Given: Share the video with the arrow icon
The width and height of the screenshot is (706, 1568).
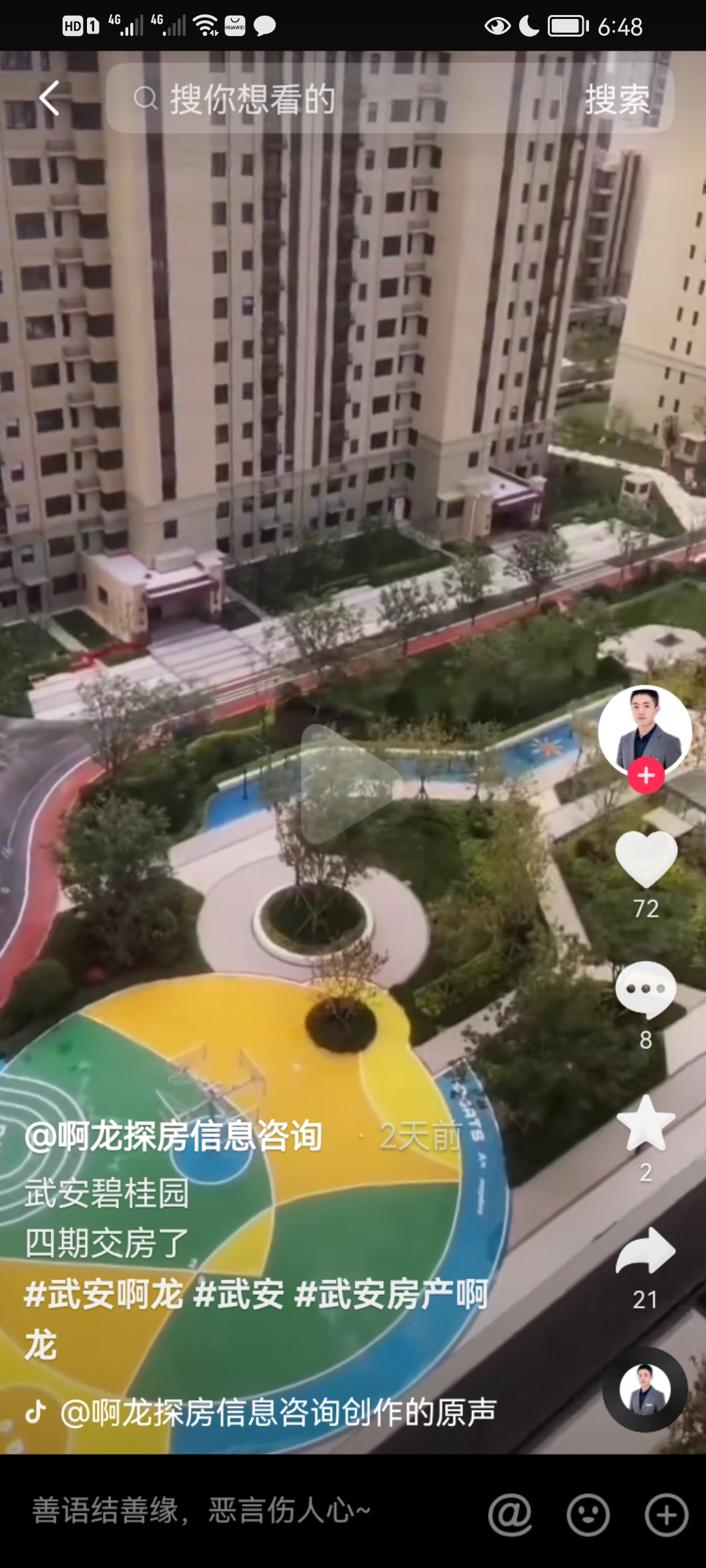Looking at the screenshot, I should [646, 1250].
